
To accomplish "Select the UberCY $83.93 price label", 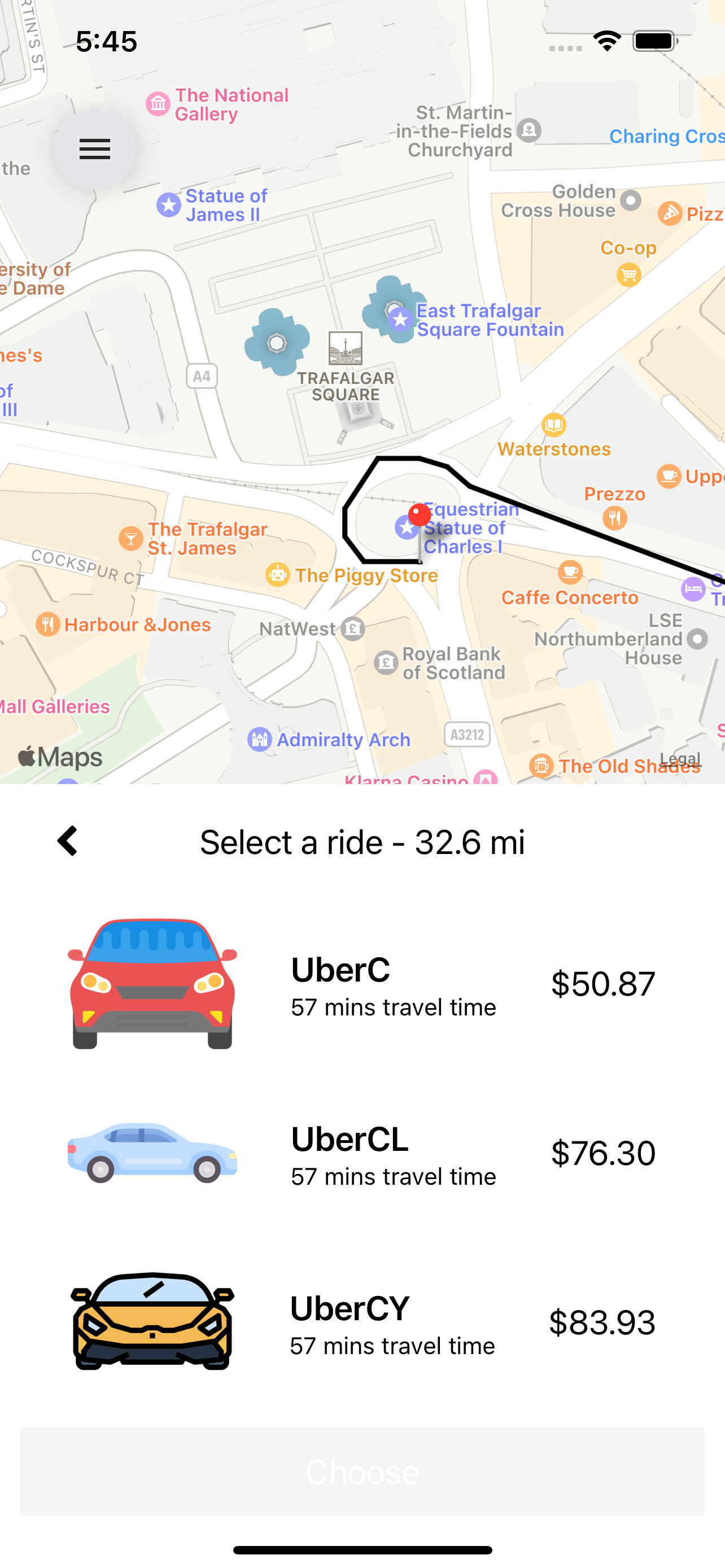I will click(x=601, y=1321).
